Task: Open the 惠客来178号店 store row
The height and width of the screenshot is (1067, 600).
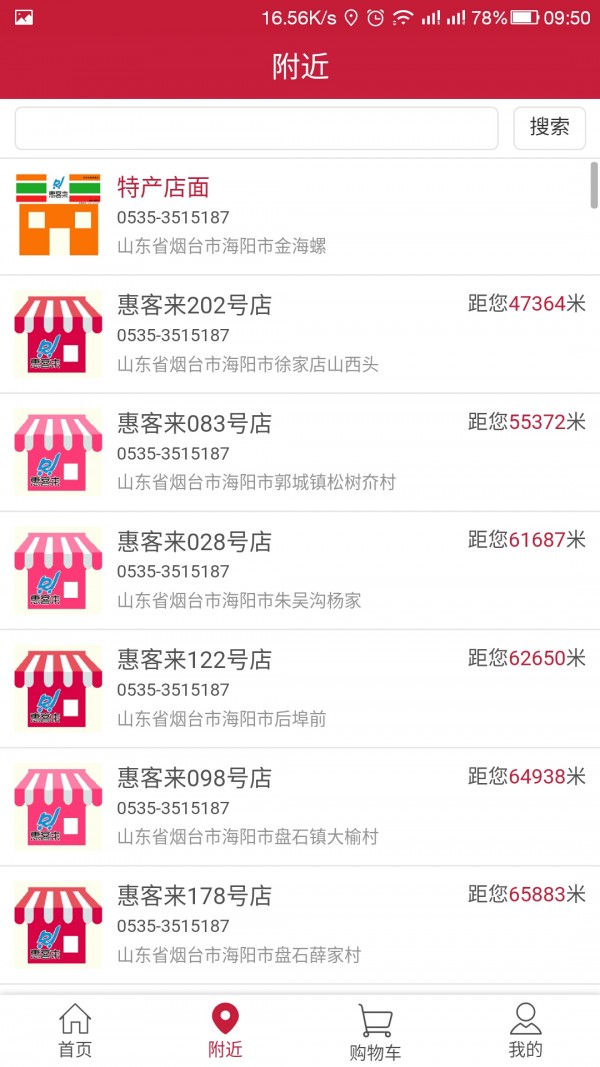Action: 300,924
